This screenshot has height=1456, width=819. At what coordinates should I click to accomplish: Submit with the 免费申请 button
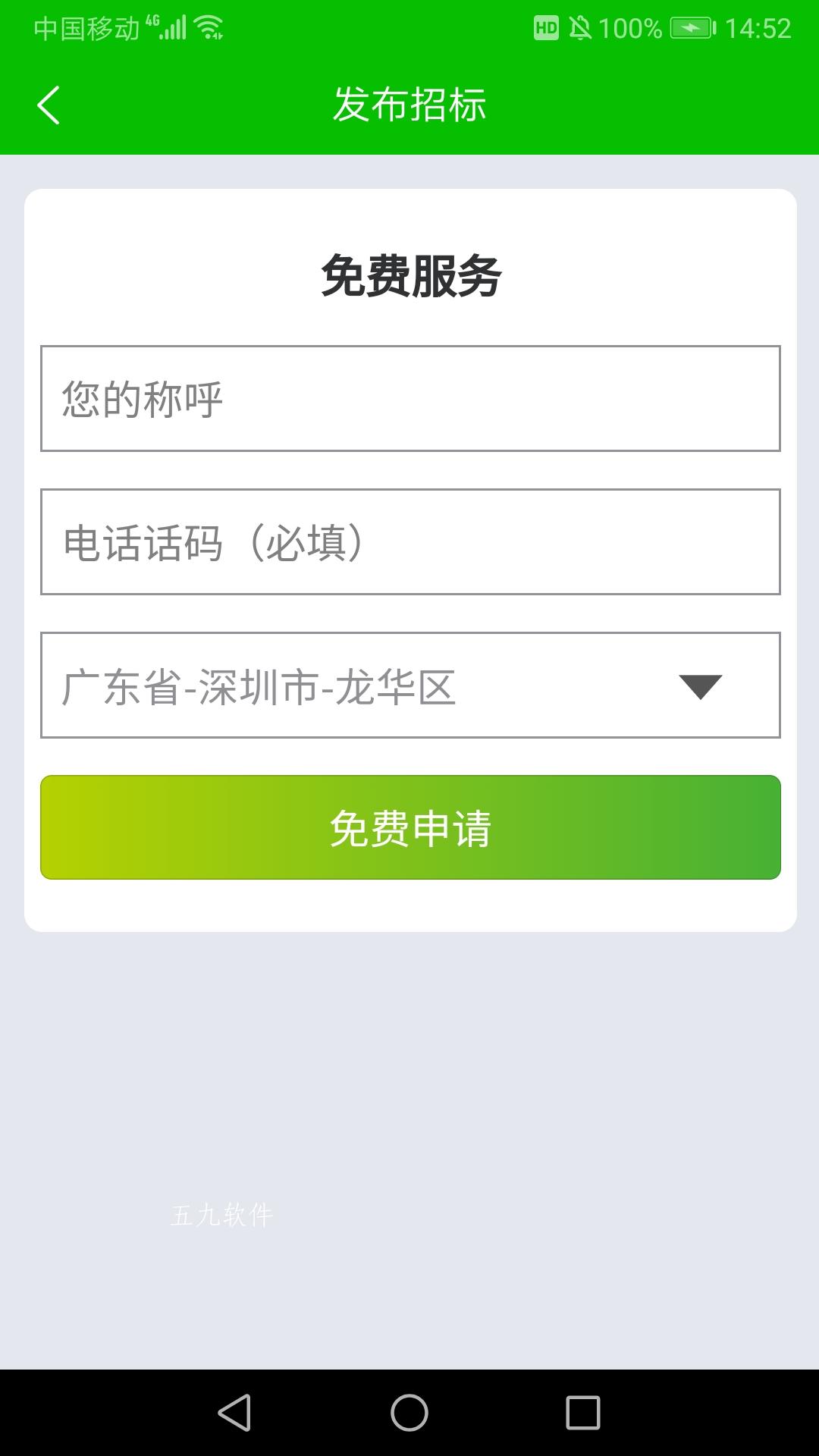[x=410, y=827]
